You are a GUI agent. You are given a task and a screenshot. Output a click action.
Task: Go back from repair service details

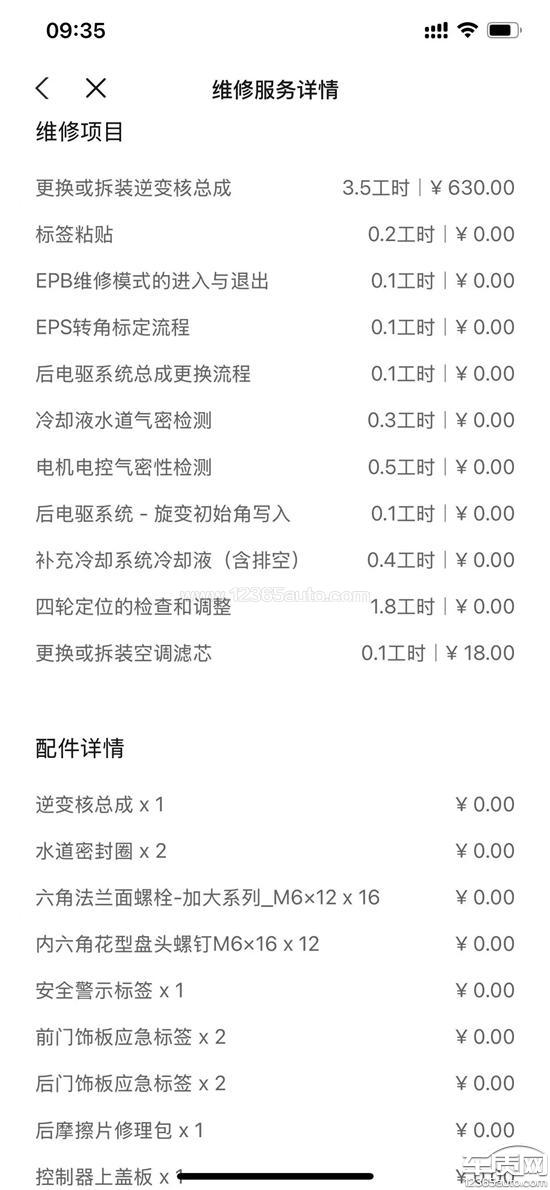tap(42, 89)
